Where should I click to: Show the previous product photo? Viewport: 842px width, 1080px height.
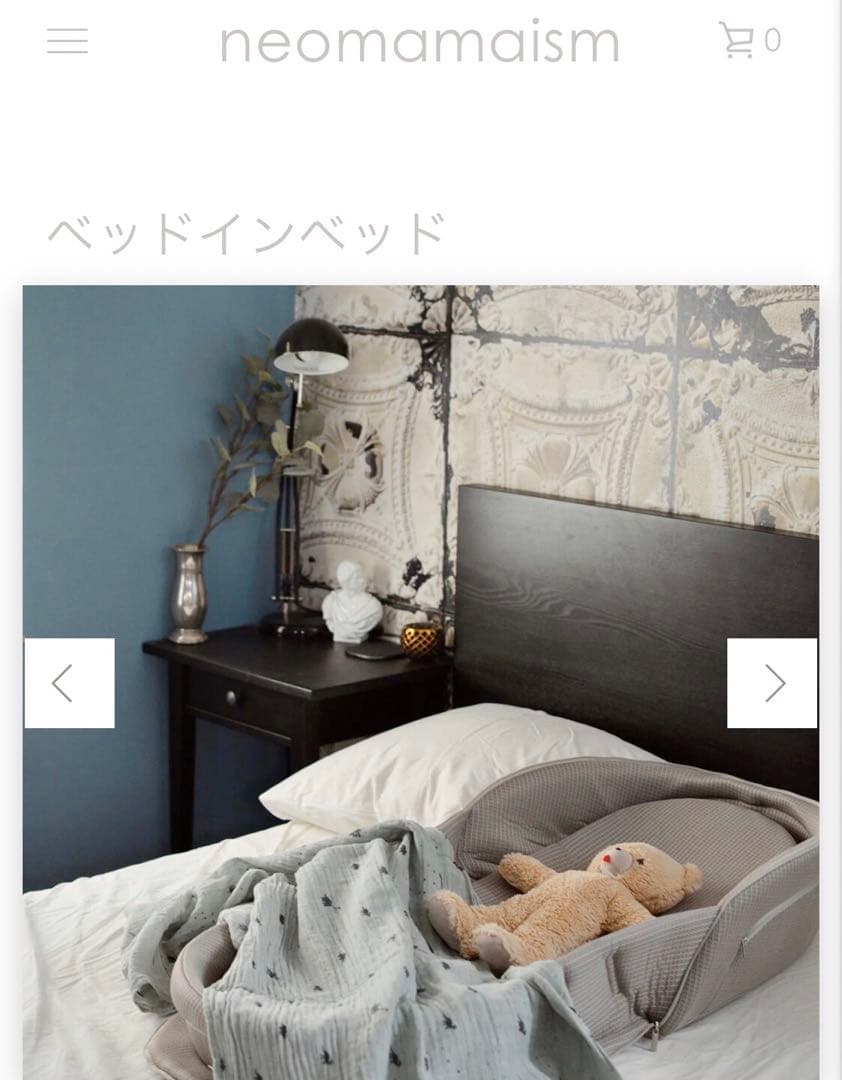point(69,683)
